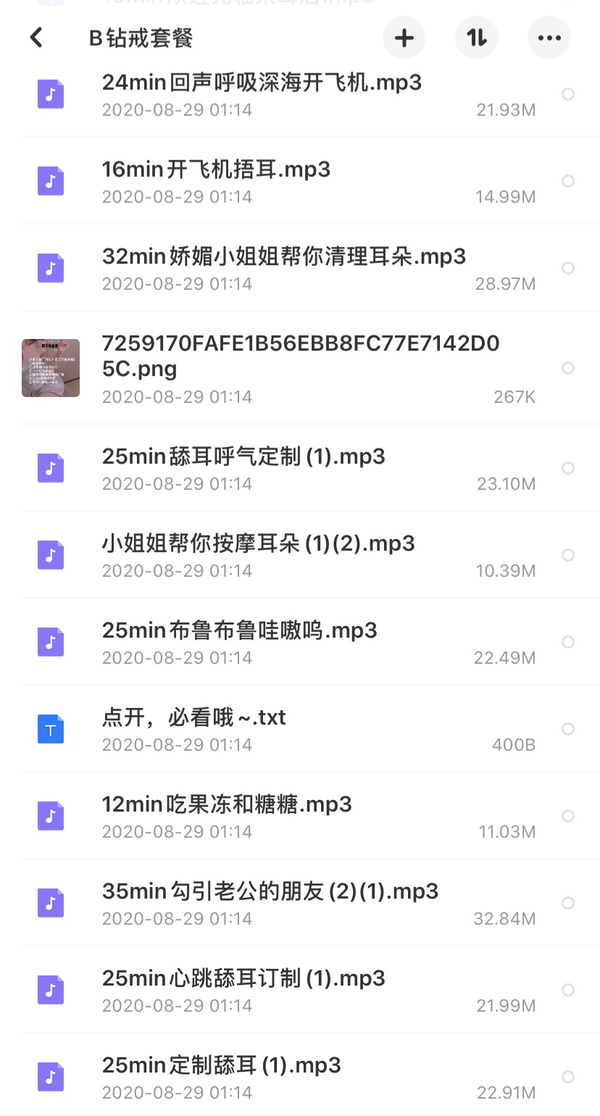Open the 点开，必看哦~.txt file
The width and height of the screenshot is (600, 1116).
tap(194, 718)
